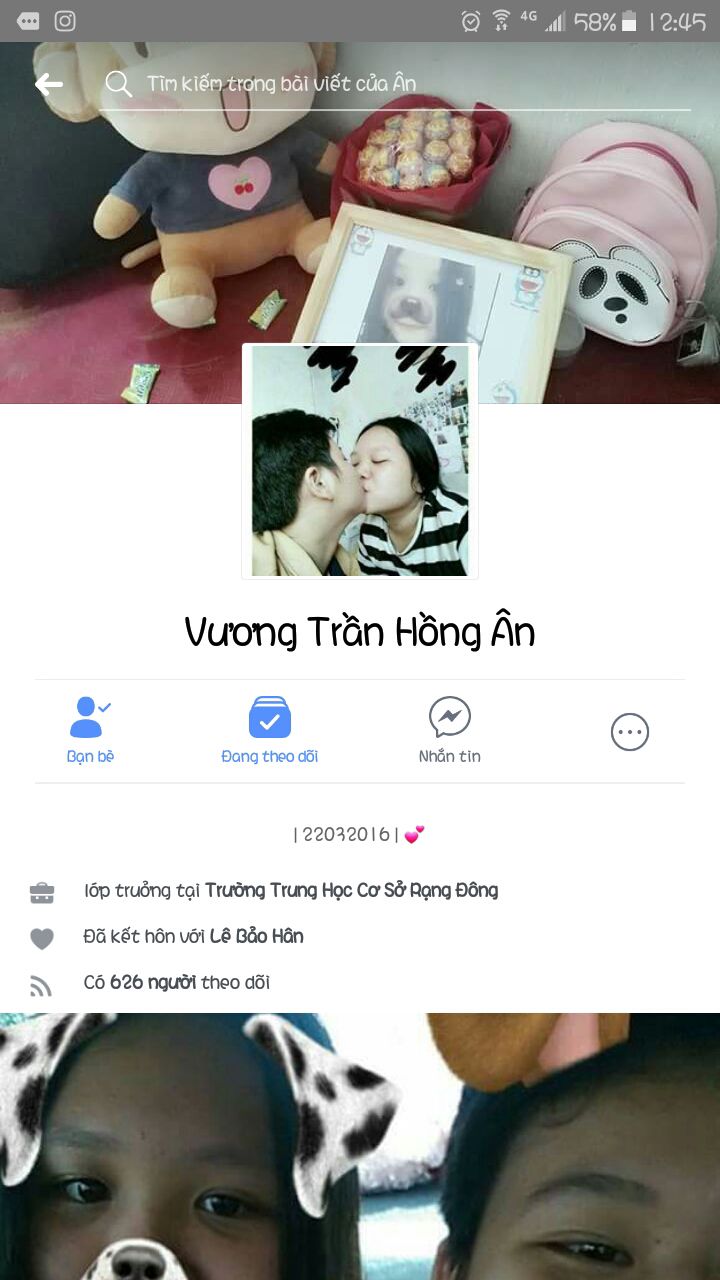This screenshot has height=1280, width=720.
Task: Open Trường Trung Học Cơ Sở Rạng Đông page
Action: click(x=351, y=890)
